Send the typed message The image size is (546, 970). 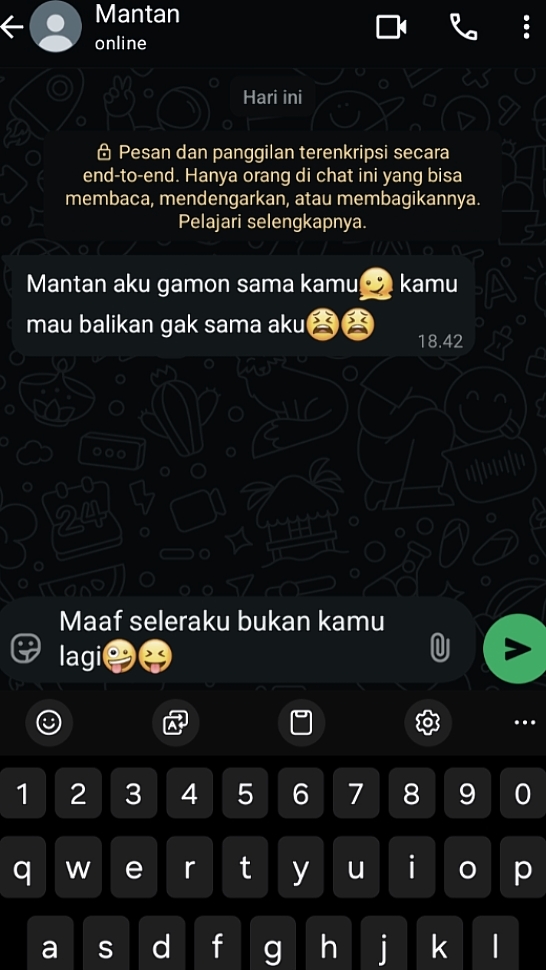(516, 648)
